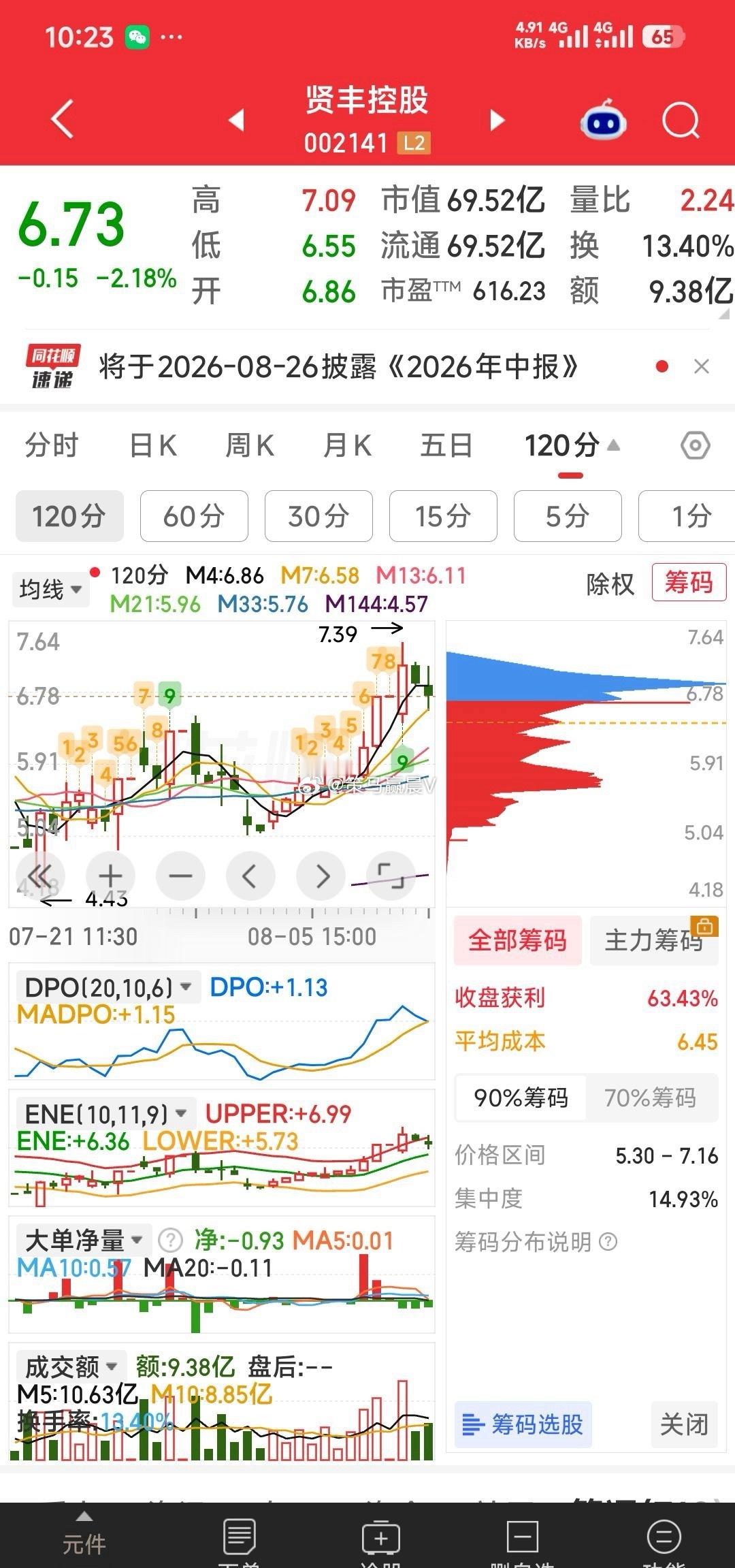Open the 均线 indicator dropdown

50,589
